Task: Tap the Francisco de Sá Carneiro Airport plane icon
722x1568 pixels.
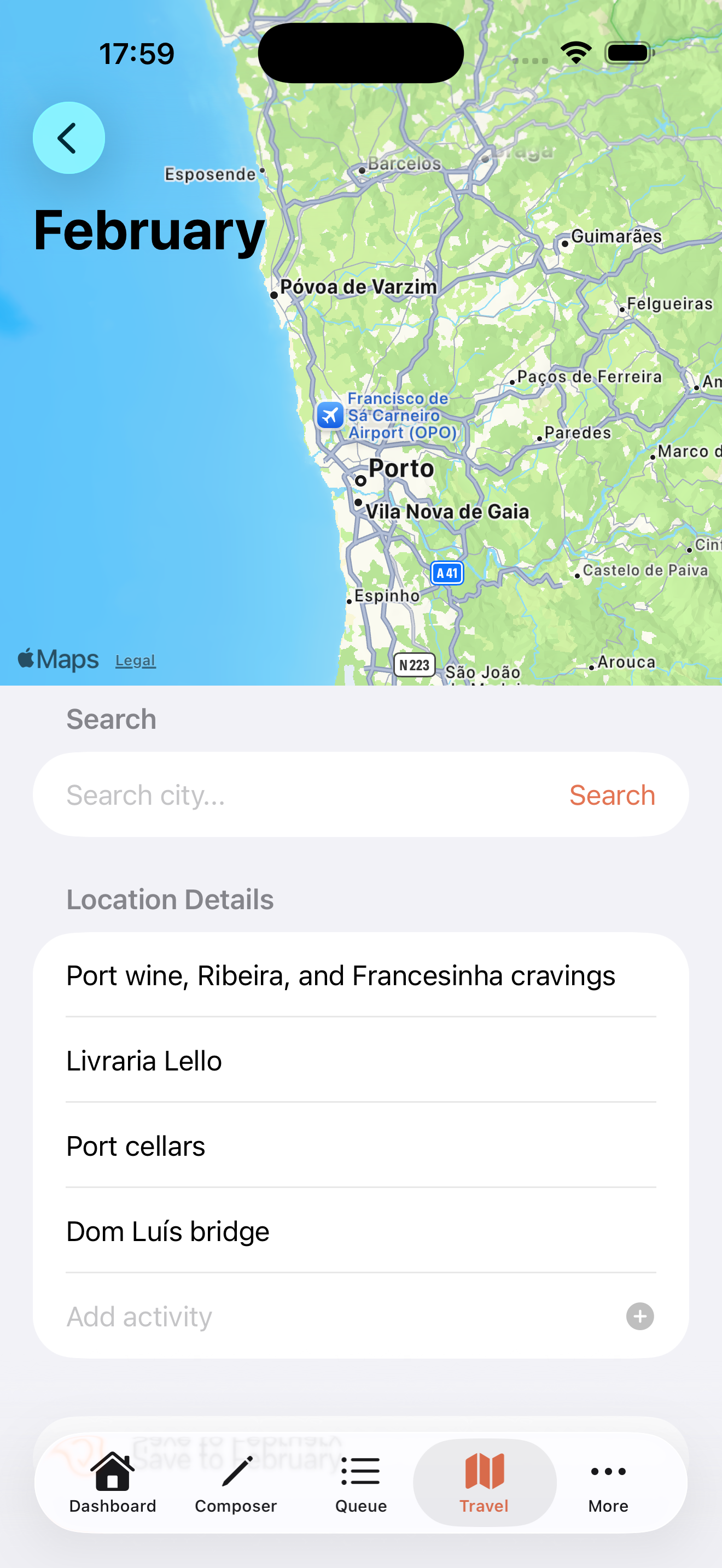Action: click(x=329, y=416)
